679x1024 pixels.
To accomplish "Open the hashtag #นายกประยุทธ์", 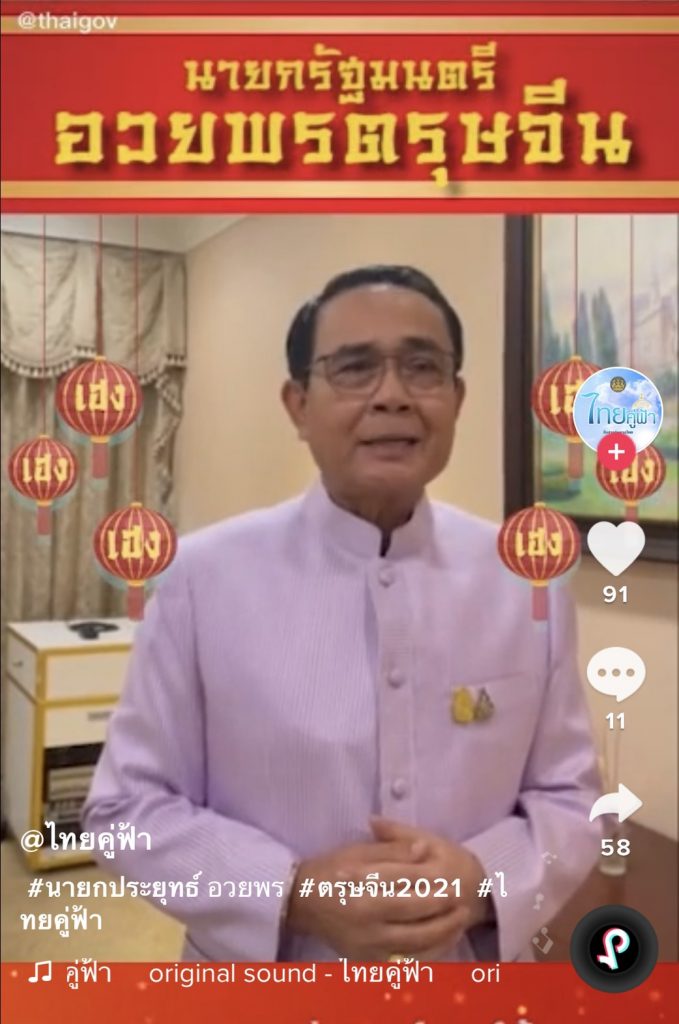I will click(110, 890).
